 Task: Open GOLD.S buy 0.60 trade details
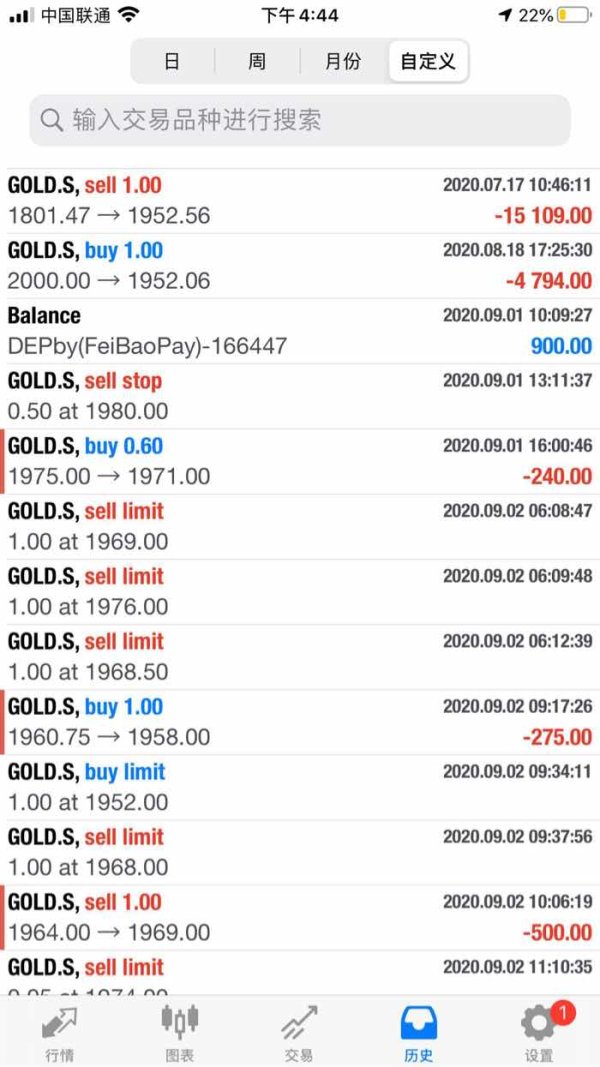[300, 461]
